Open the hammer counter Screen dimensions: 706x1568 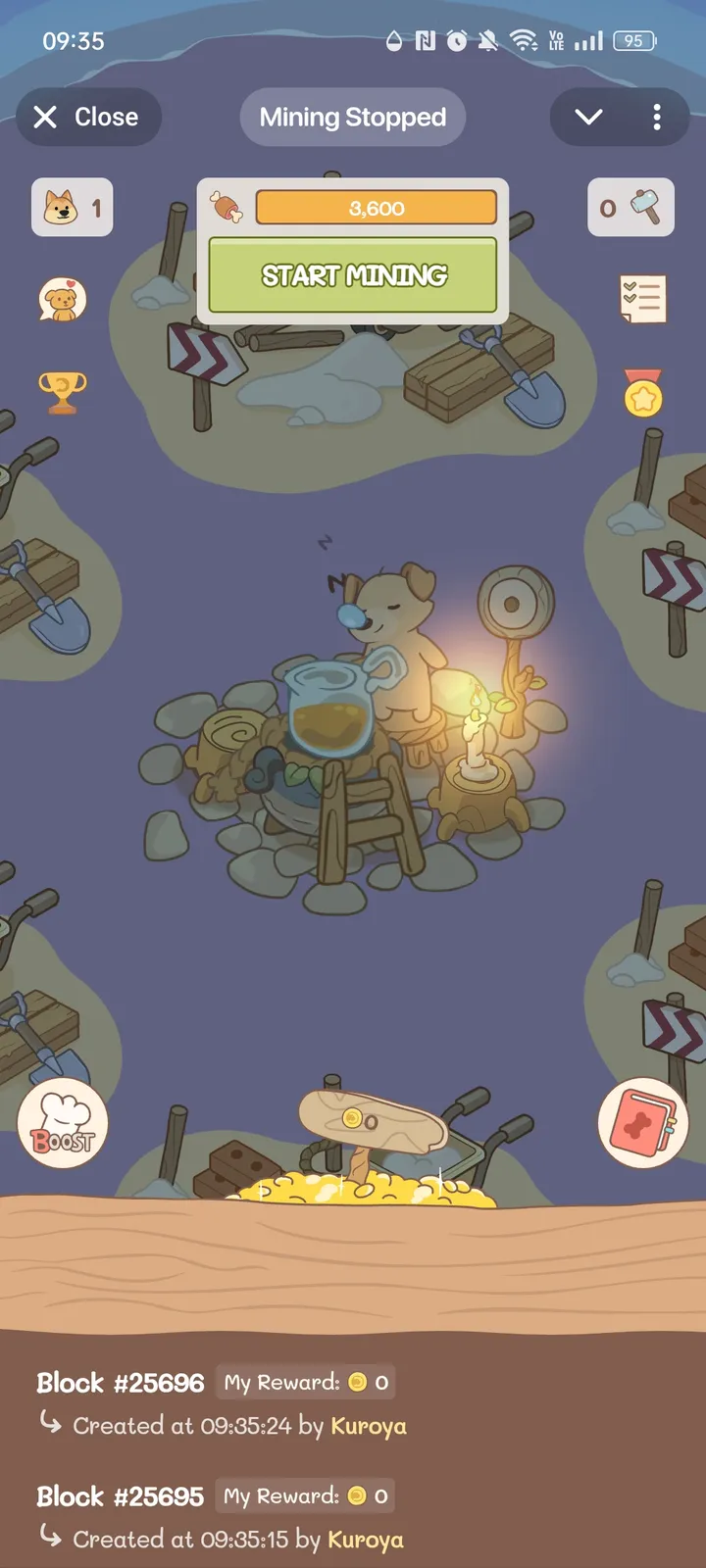pos(630,208)
